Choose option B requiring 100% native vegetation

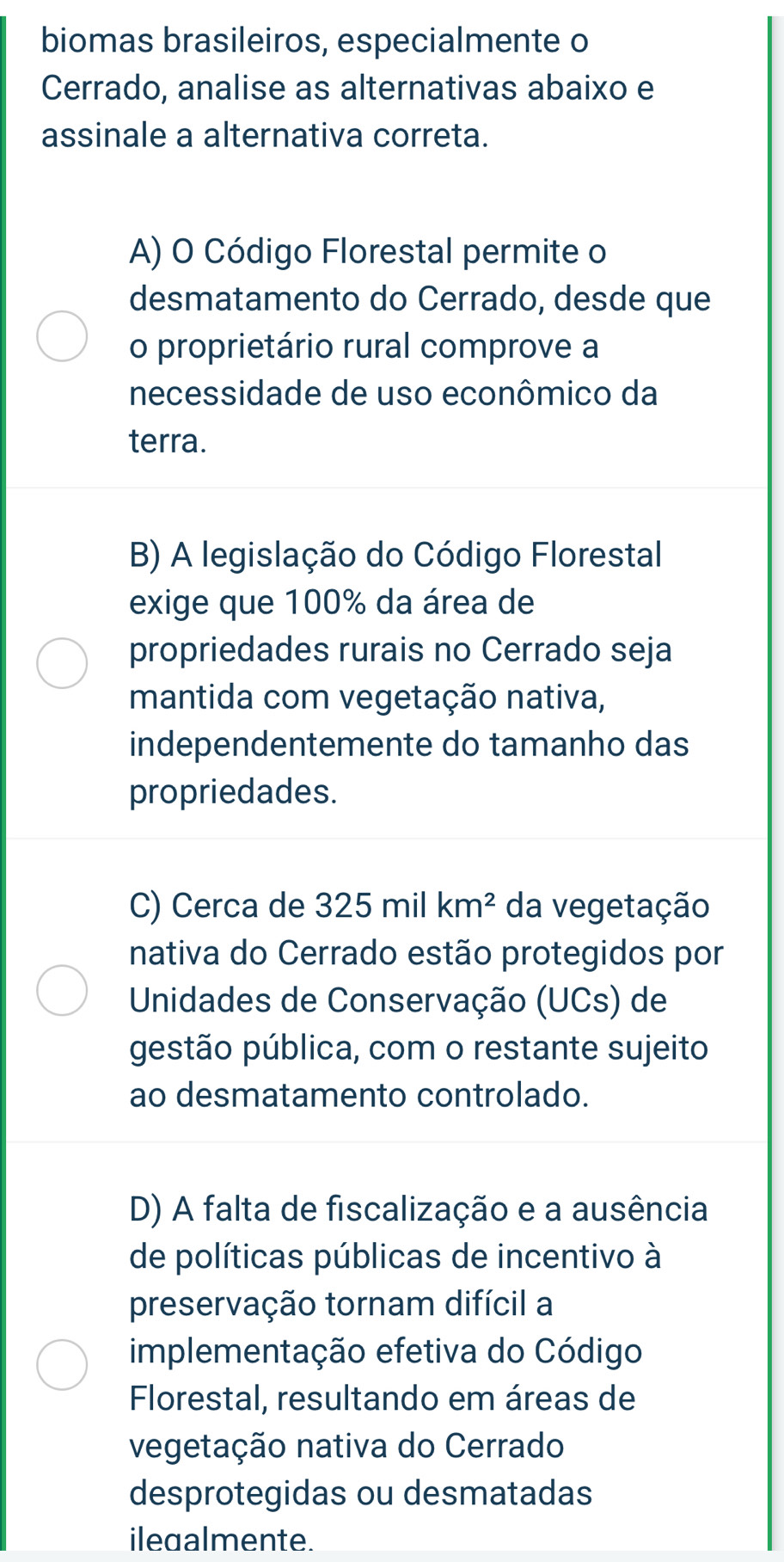click(x=62, y=663)
